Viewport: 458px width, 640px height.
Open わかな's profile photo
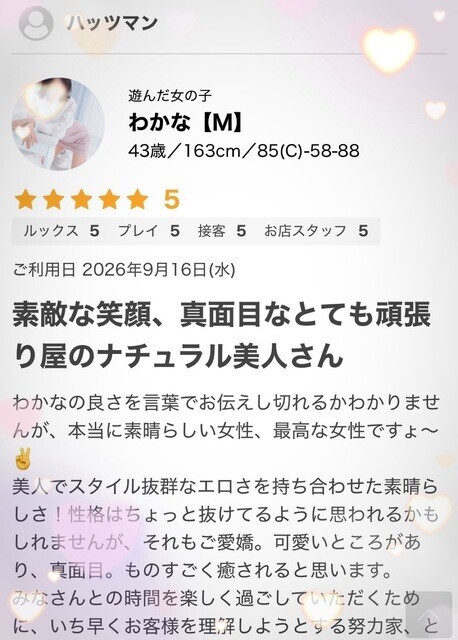coord(58,124)
